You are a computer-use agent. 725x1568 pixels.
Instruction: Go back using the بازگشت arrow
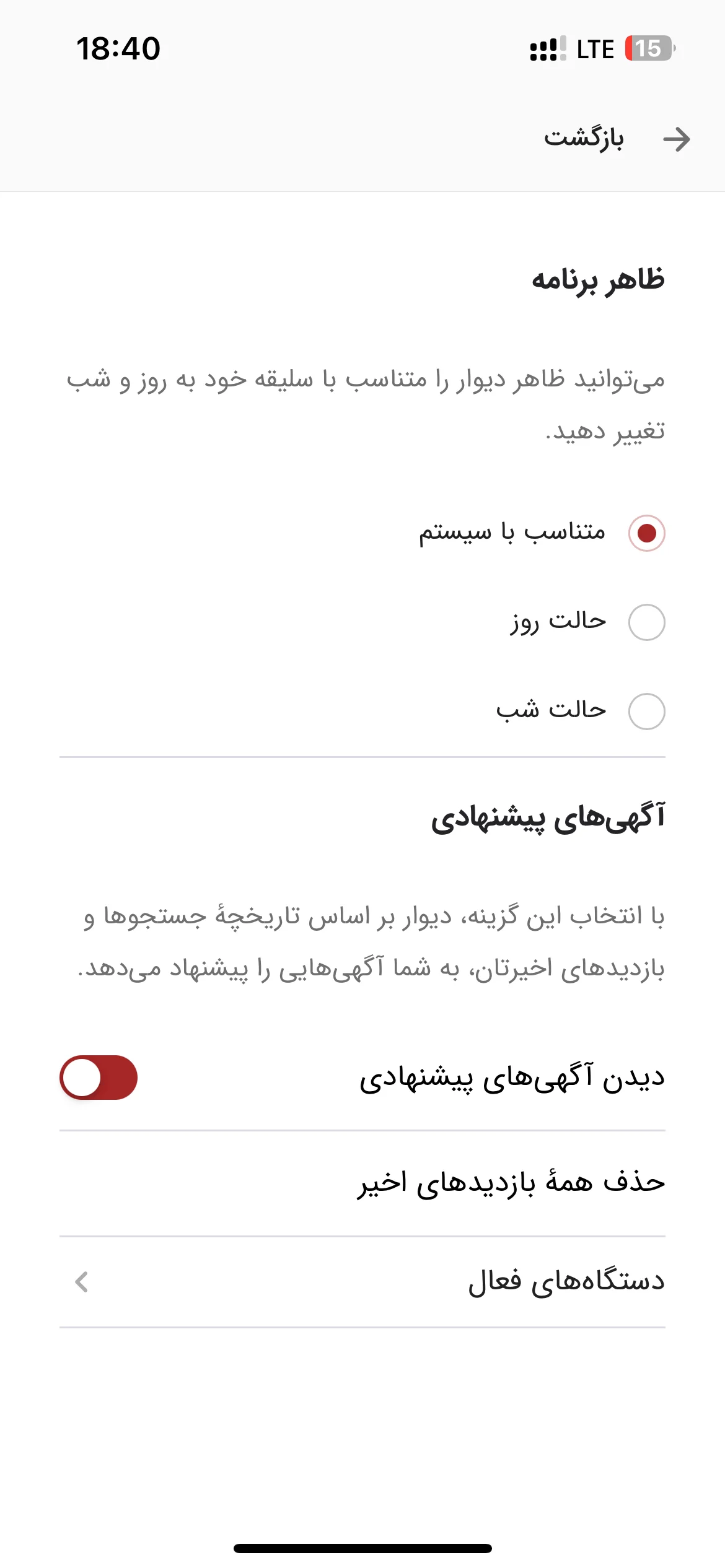coord(676,139)
